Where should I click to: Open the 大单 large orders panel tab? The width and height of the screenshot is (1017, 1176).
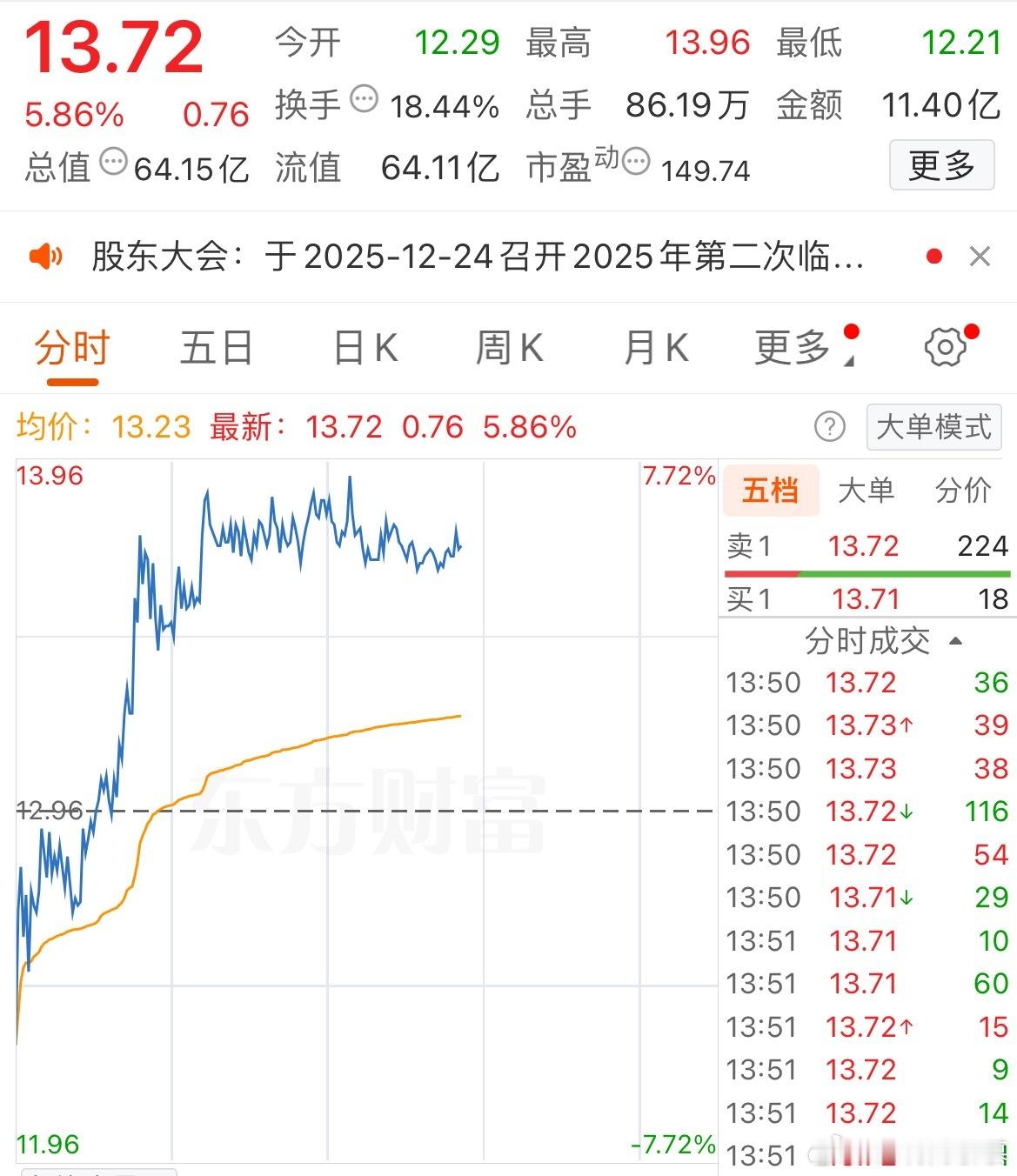coord(867,490)
